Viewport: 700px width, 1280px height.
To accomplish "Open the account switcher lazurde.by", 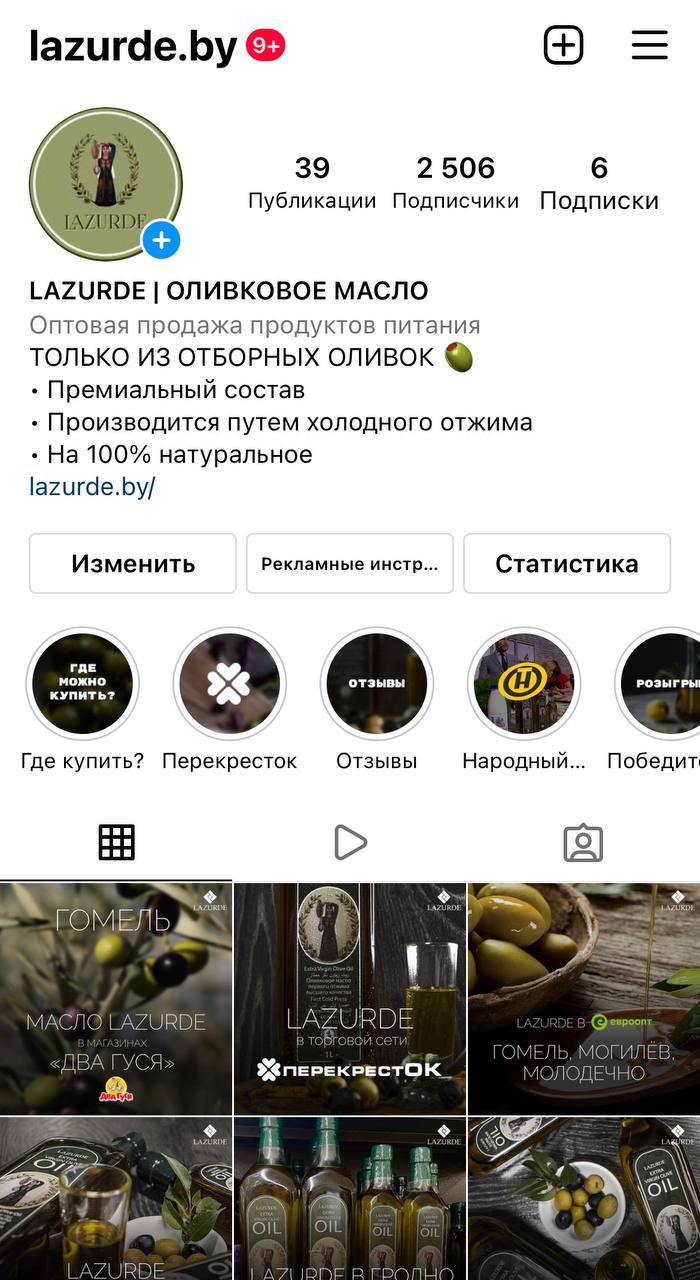I will (132, 46).
